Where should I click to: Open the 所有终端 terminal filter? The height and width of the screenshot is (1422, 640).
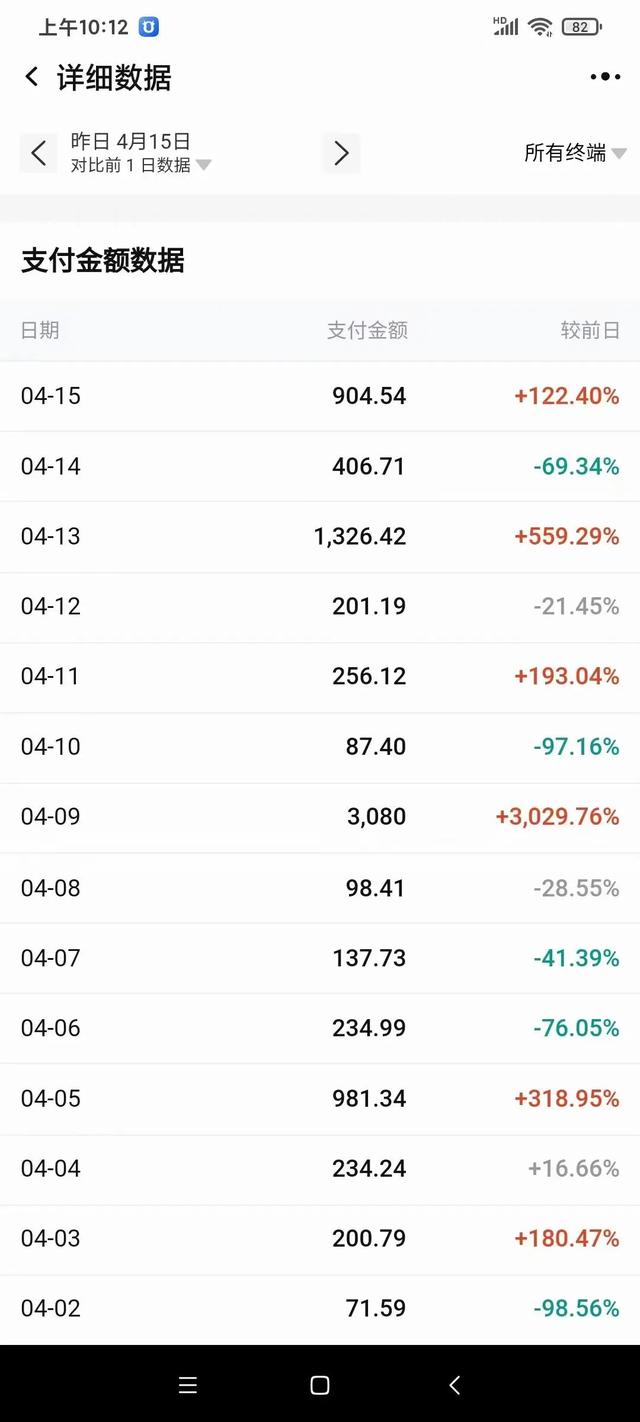(x=575, y=153)
